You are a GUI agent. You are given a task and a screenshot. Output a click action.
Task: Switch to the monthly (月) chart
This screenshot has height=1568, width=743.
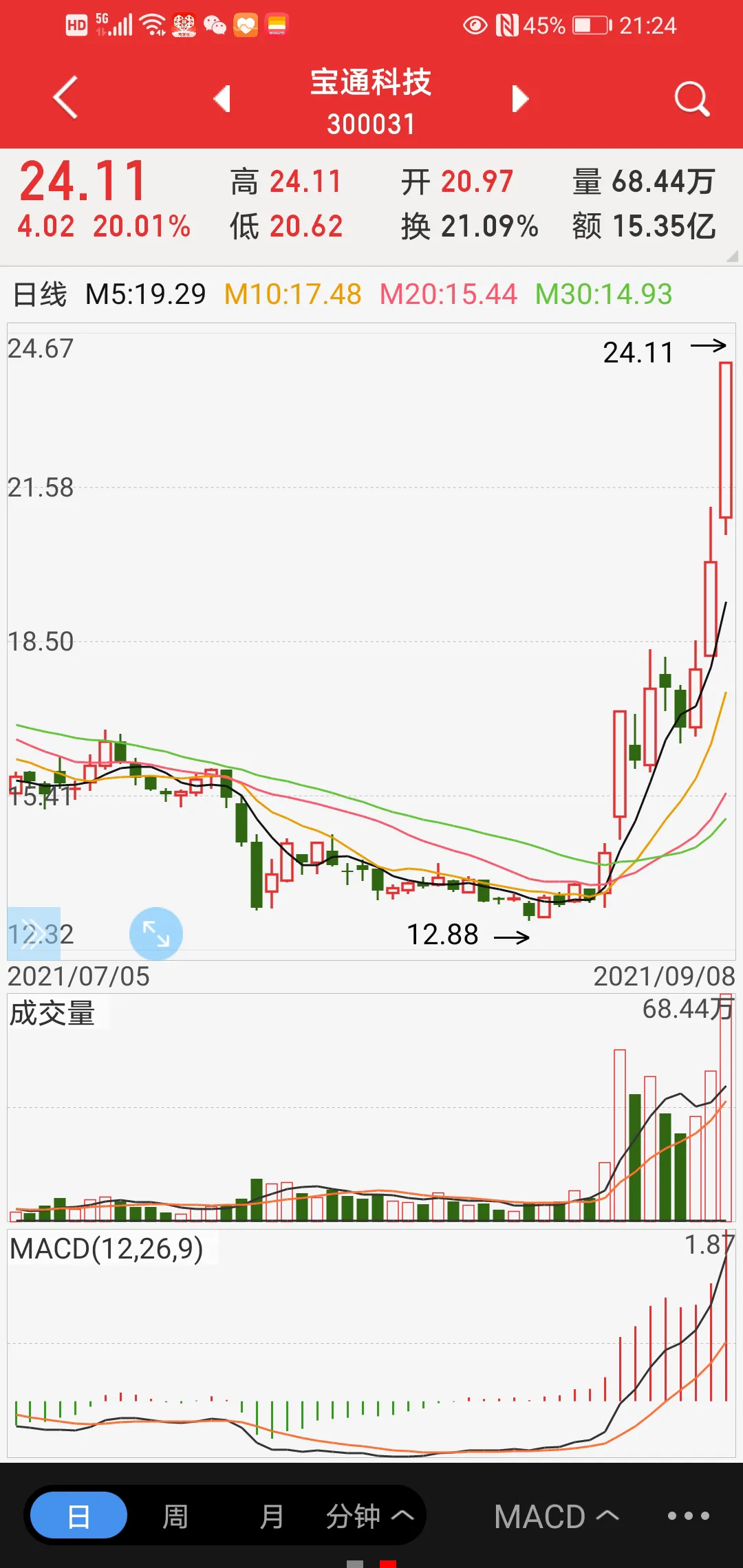pyautogui.click(x=272, y=1516)
